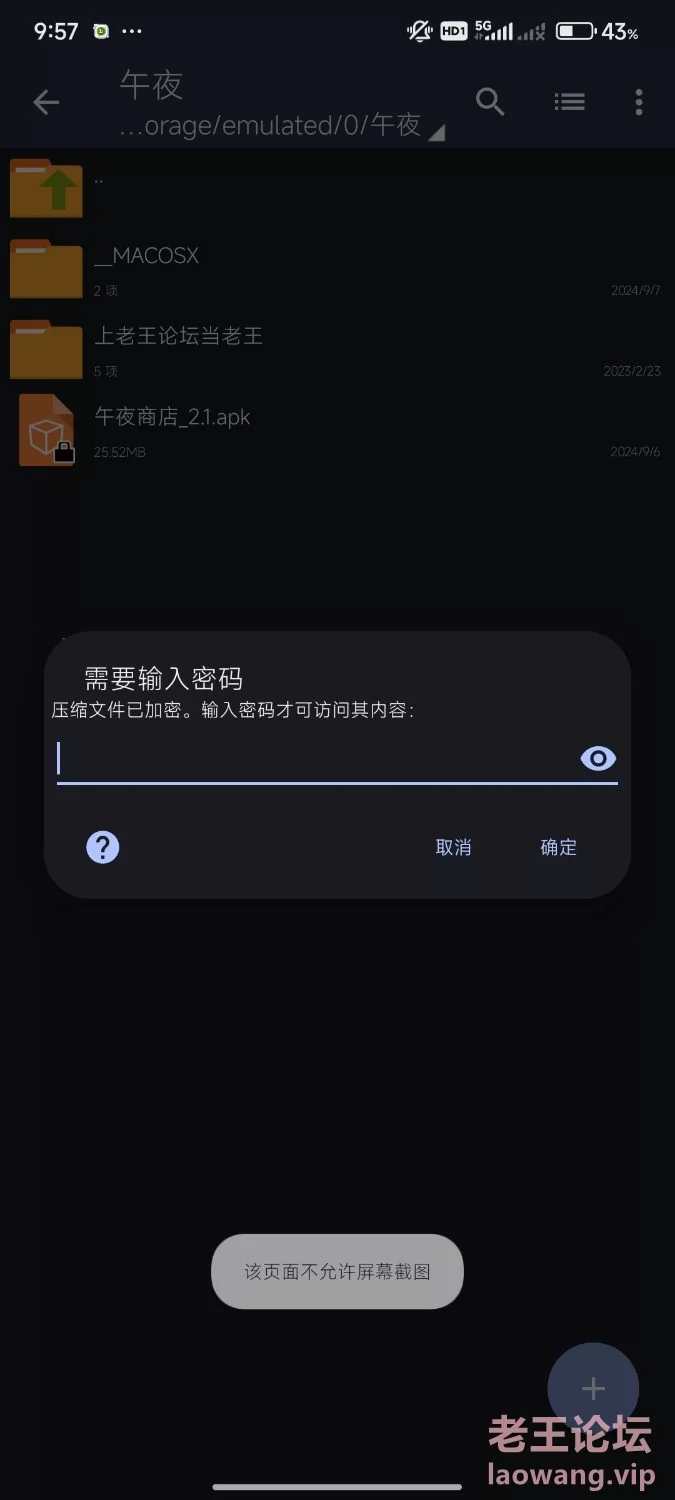Select the 午夜商店_2.1.apk file
Image resolution: width=675 pixels, height=1500 pixels.
click(x=337, y=430)
